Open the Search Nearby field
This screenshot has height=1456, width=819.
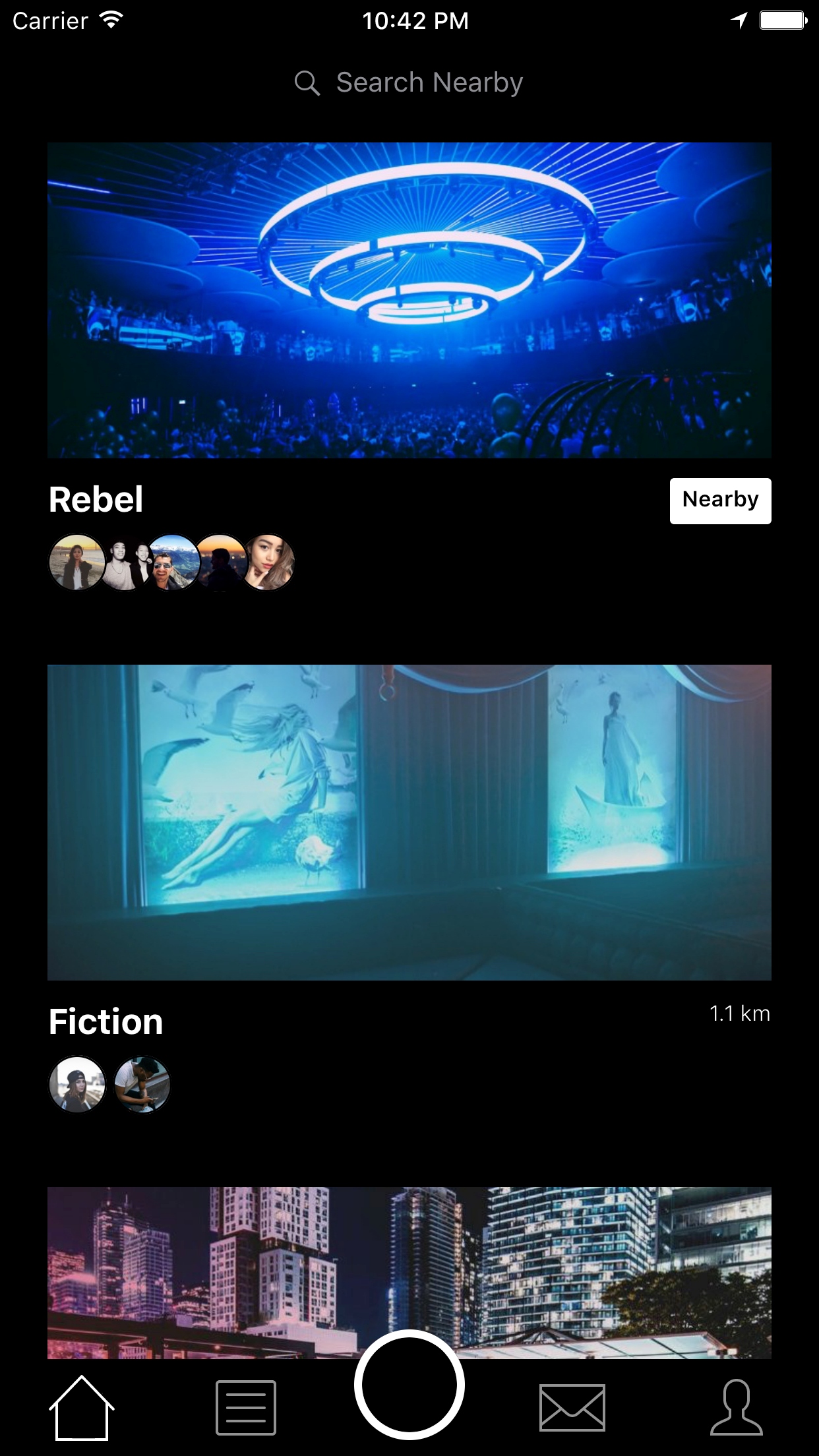[409, 83]
